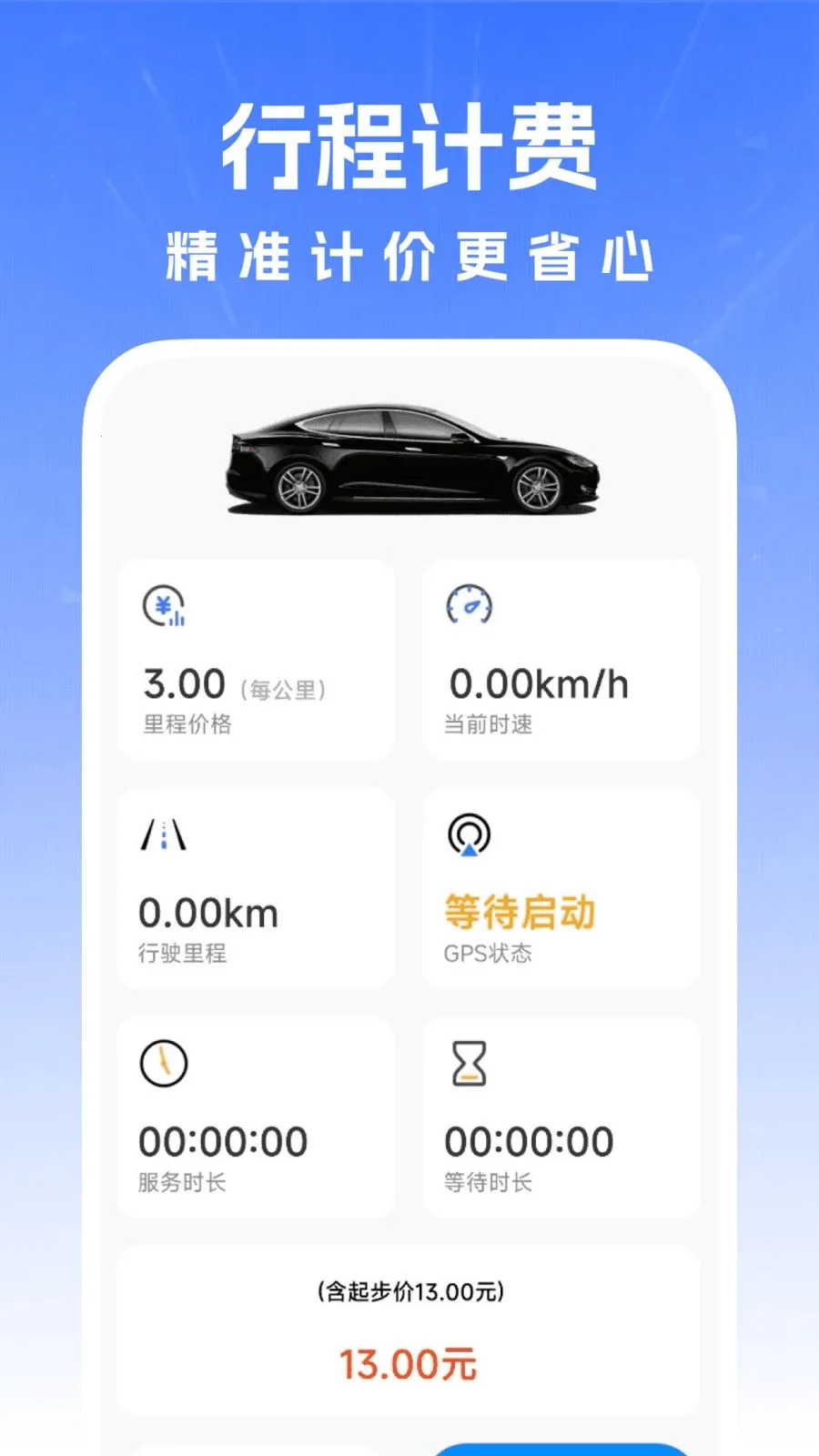
Task: Select the 行程计费 title heading
Action: pyautogui.click(x=409, y=144)
